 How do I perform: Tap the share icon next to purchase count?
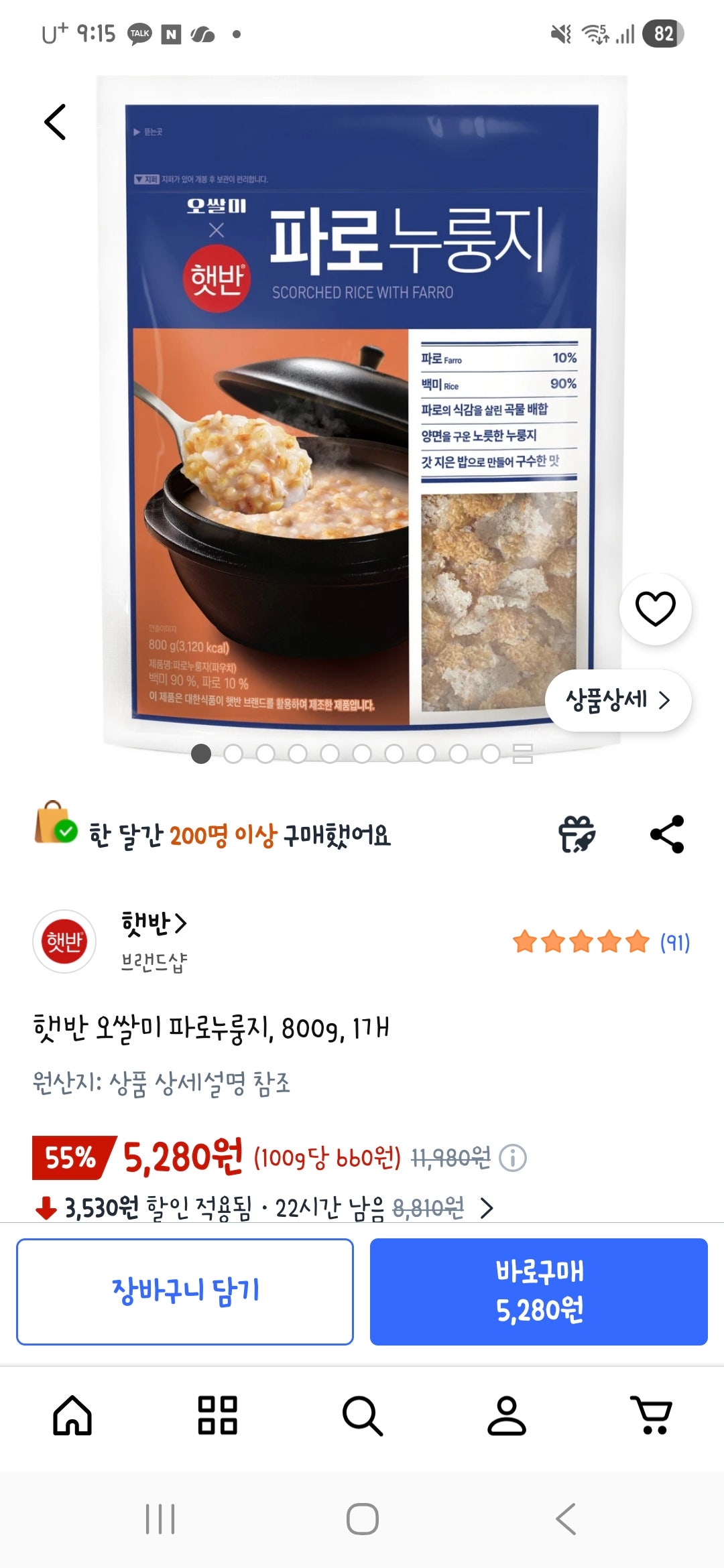(666, 833)
